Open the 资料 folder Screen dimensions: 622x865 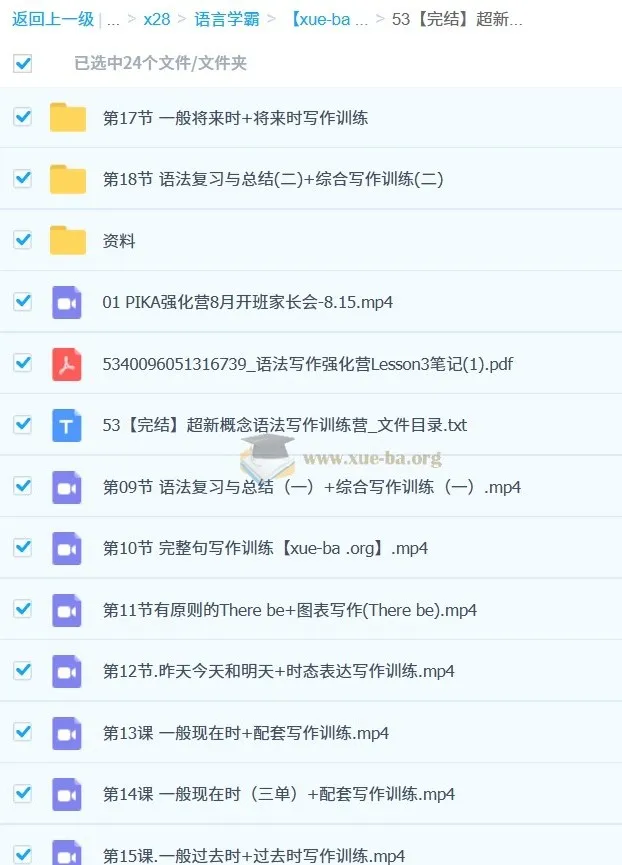click(x=119, y=241)
